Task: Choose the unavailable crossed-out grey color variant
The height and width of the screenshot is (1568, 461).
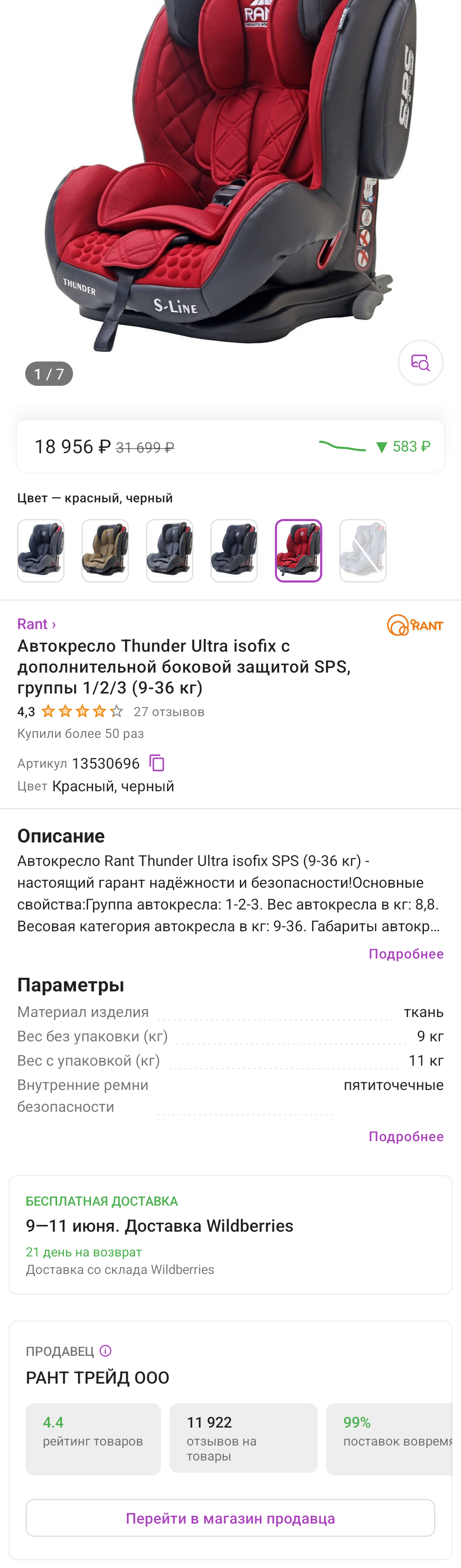Action: click(x=362, y=550)
